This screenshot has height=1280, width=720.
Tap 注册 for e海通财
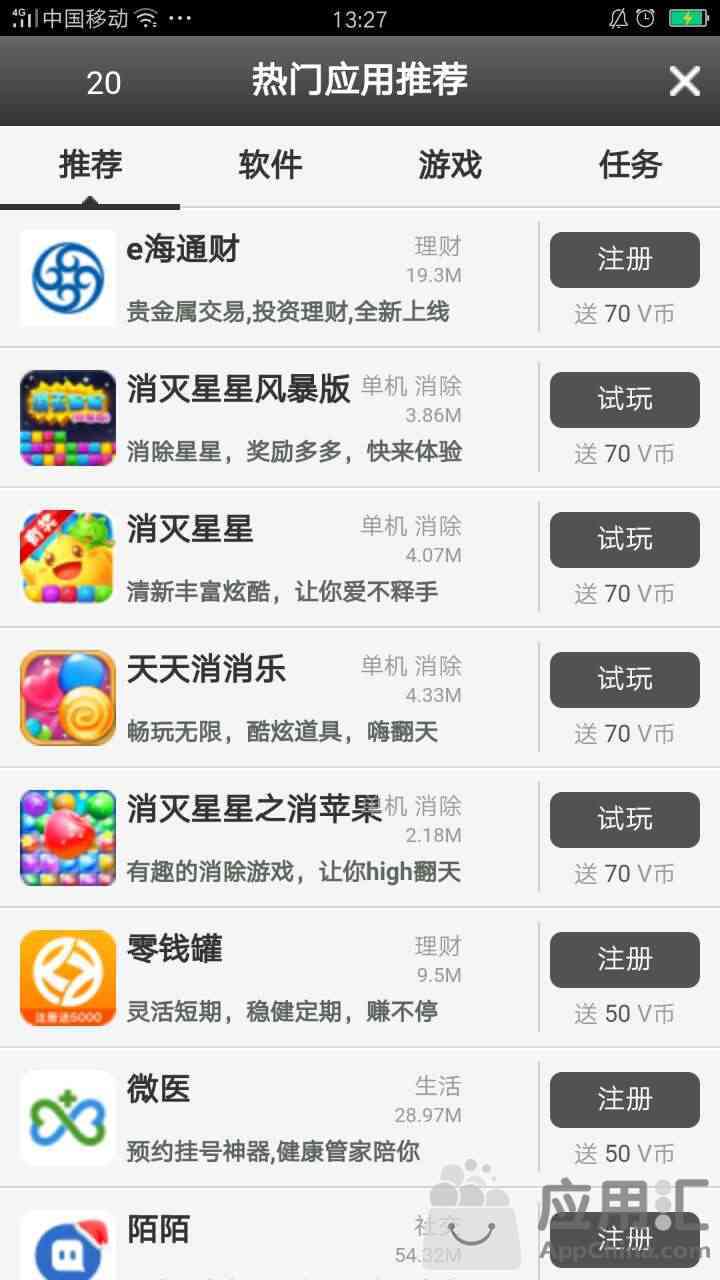tap(624, 260)
